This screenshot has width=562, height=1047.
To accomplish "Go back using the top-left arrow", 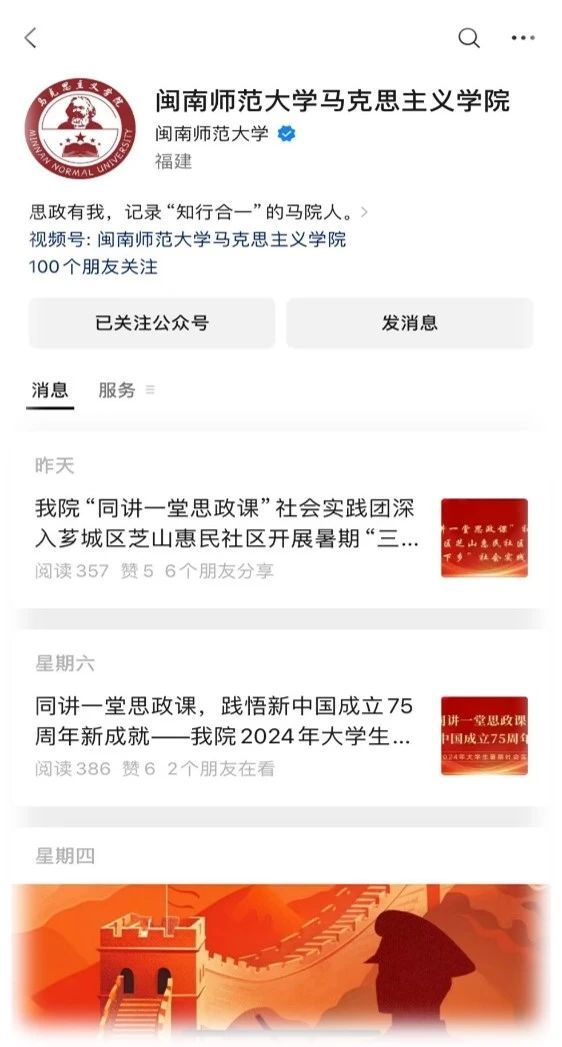I will [x=31, y=38].
